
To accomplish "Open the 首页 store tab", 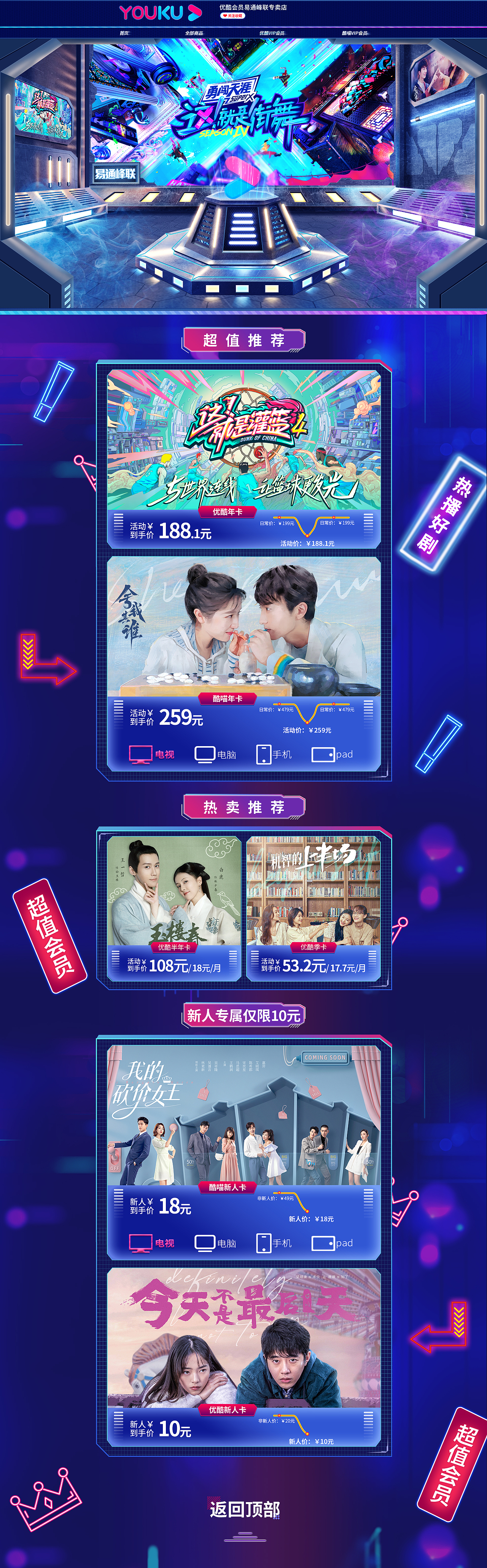I will pyautogui.click(x=124, y=33).
